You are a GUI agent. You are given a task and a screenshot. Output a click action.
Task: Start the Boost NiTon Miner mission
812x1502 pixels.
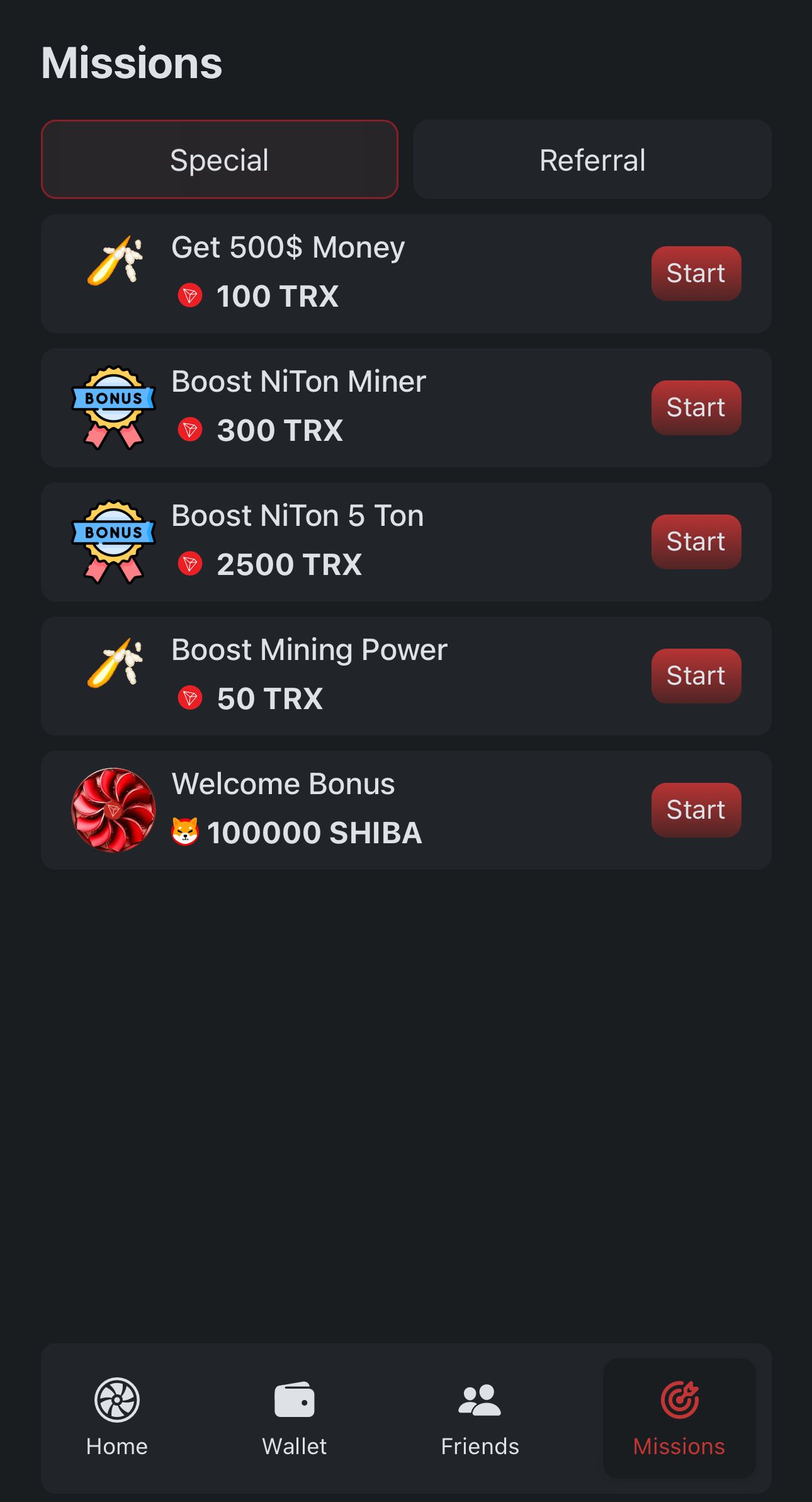tap(695, 407)
